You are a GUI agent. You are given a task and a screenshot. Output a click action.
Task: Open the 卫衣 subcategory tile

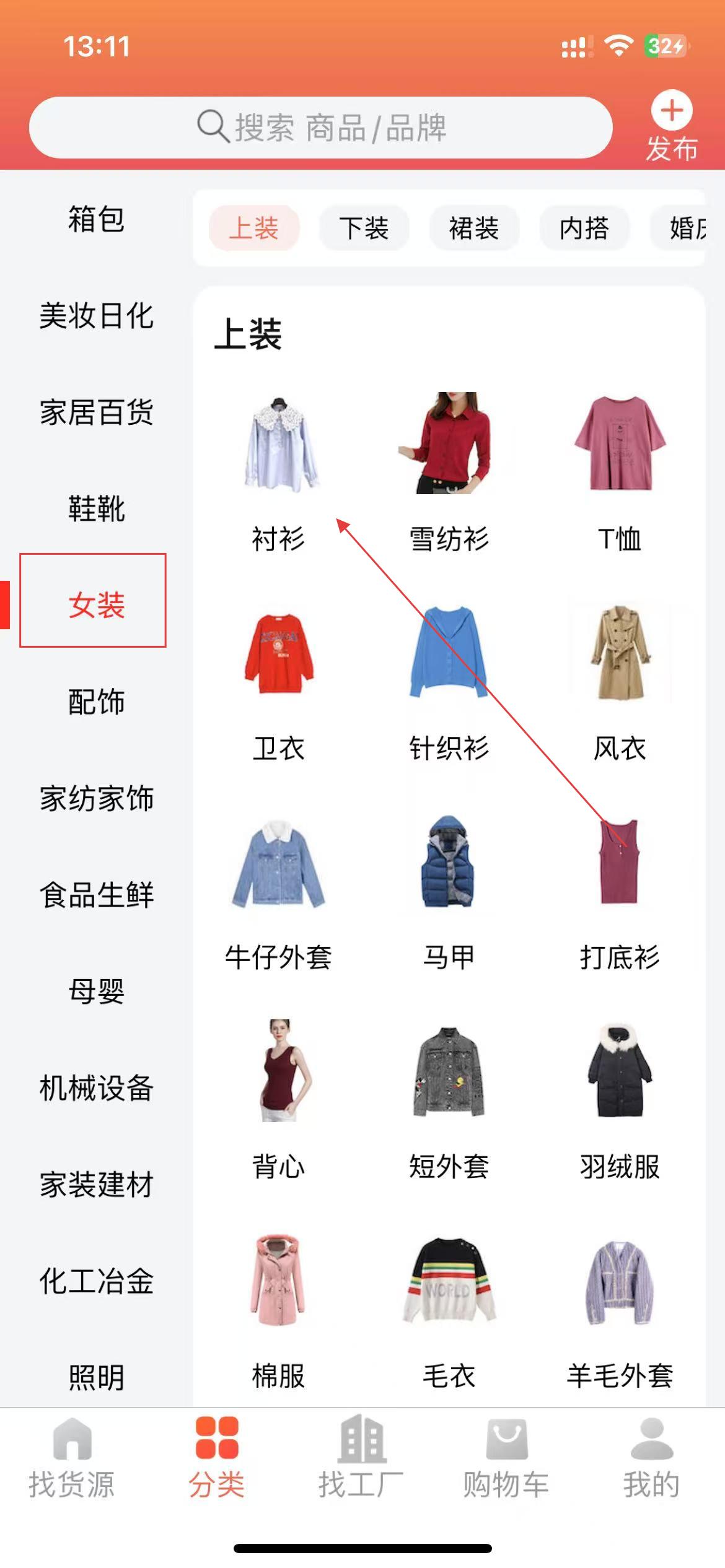coord(278,681)
